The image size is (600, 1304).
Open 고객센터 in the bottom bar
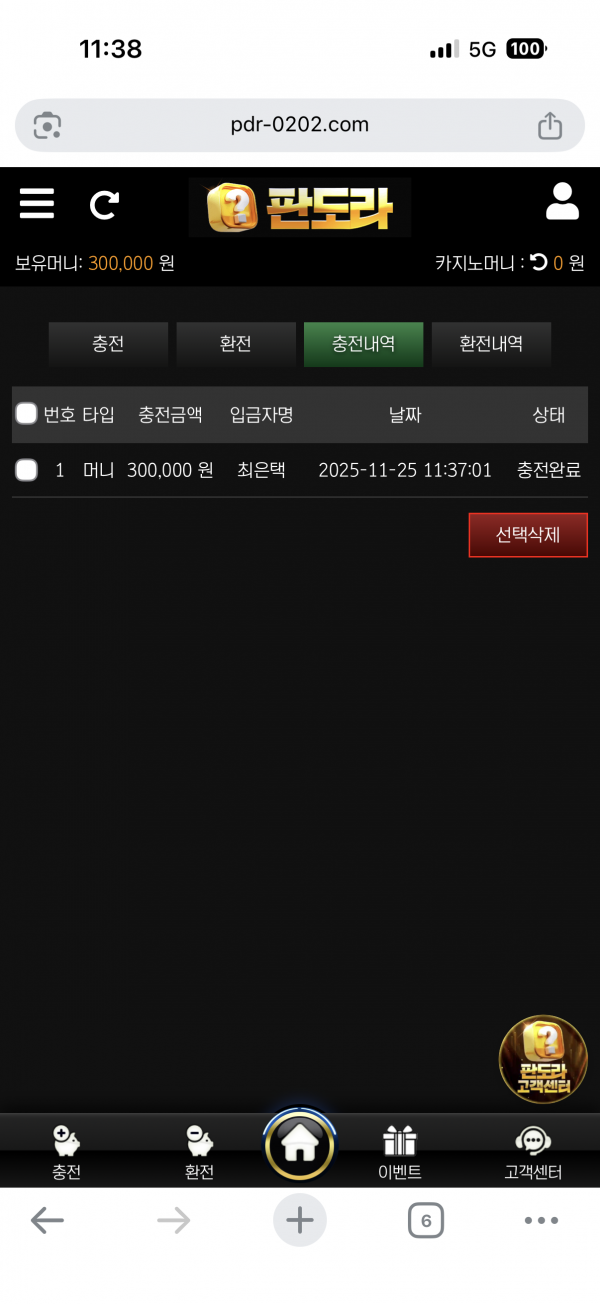(x=533, y=1152)
